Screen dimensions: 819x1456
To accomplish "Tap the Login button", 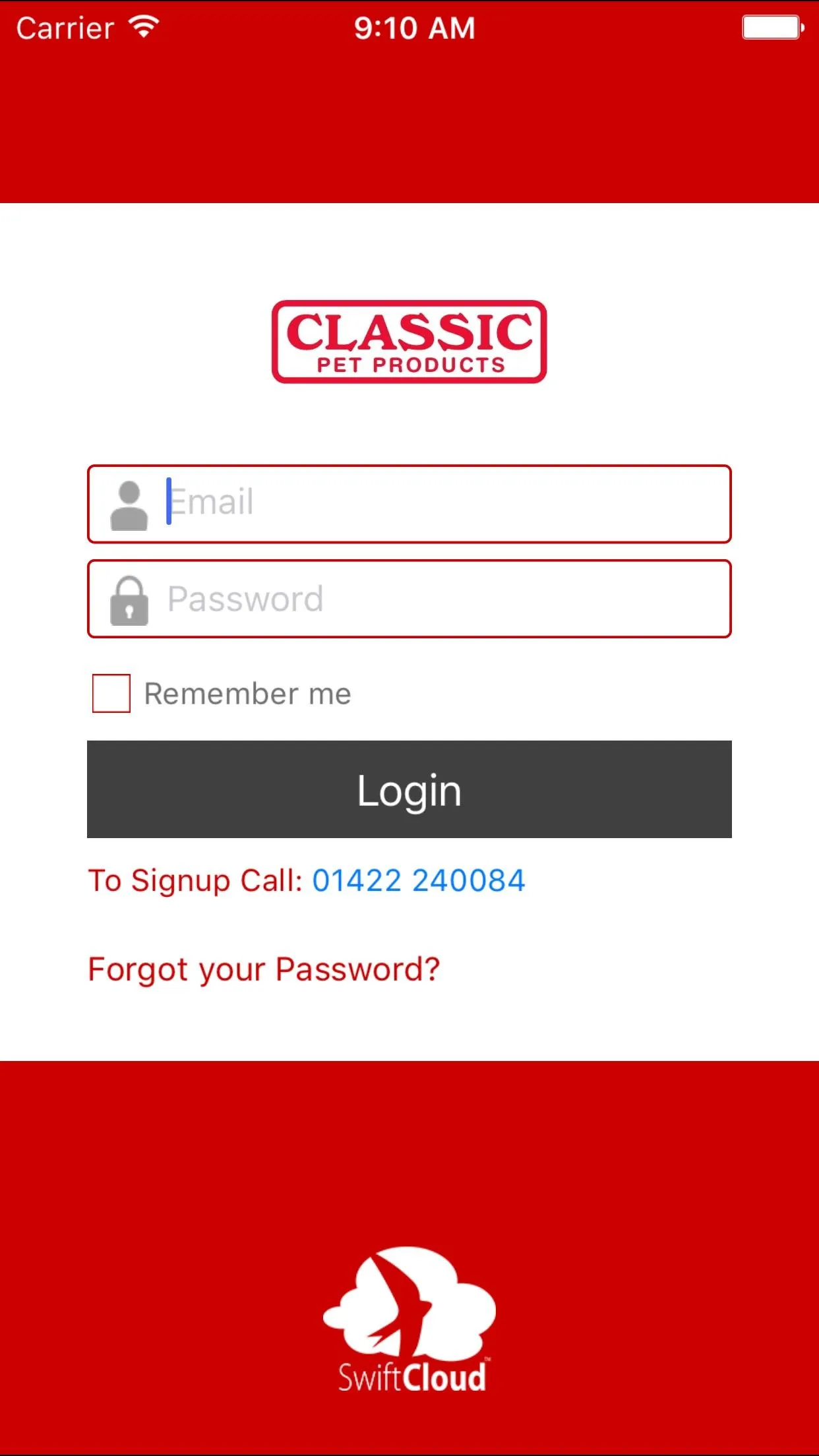I will (409, 789).
